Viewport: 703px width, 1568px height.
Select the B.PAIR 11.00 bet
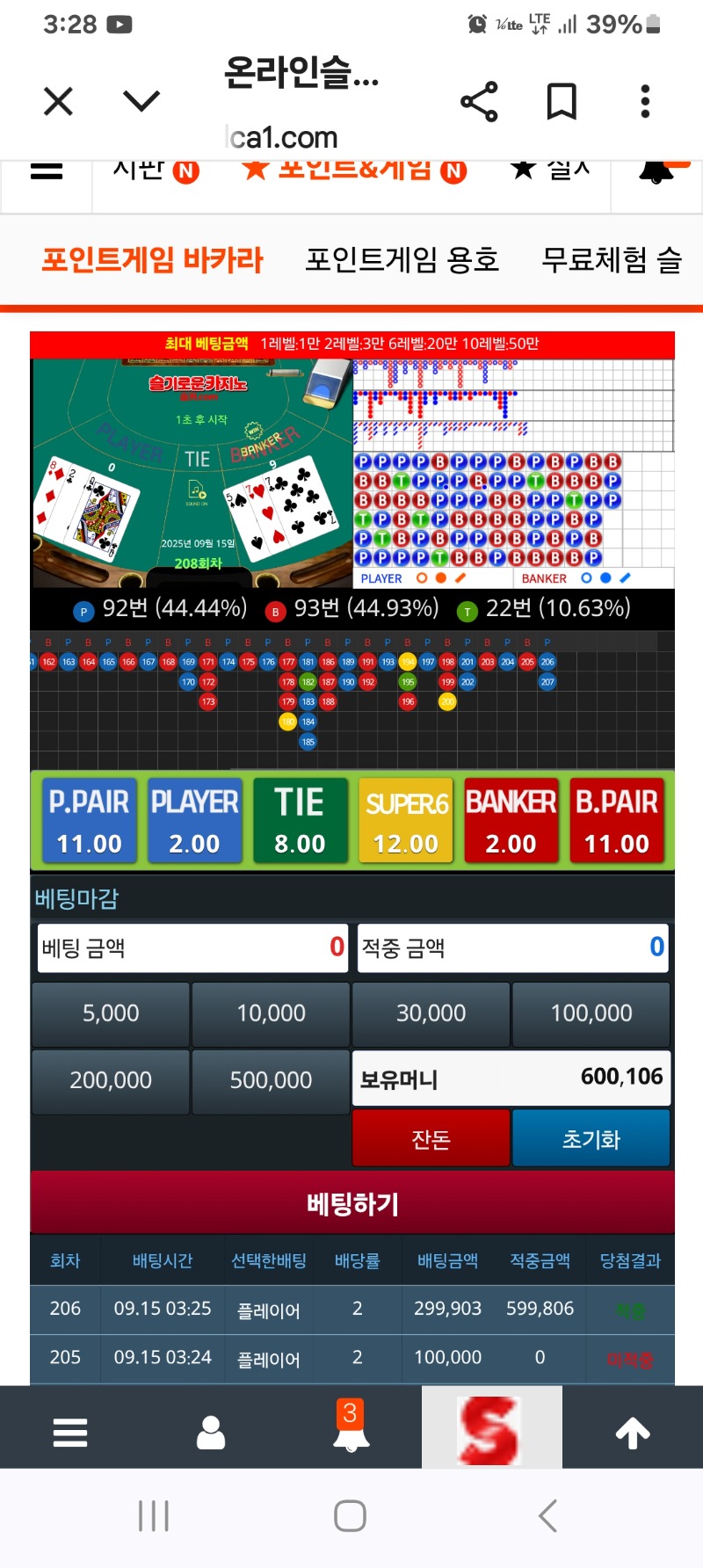coord(616,821)
